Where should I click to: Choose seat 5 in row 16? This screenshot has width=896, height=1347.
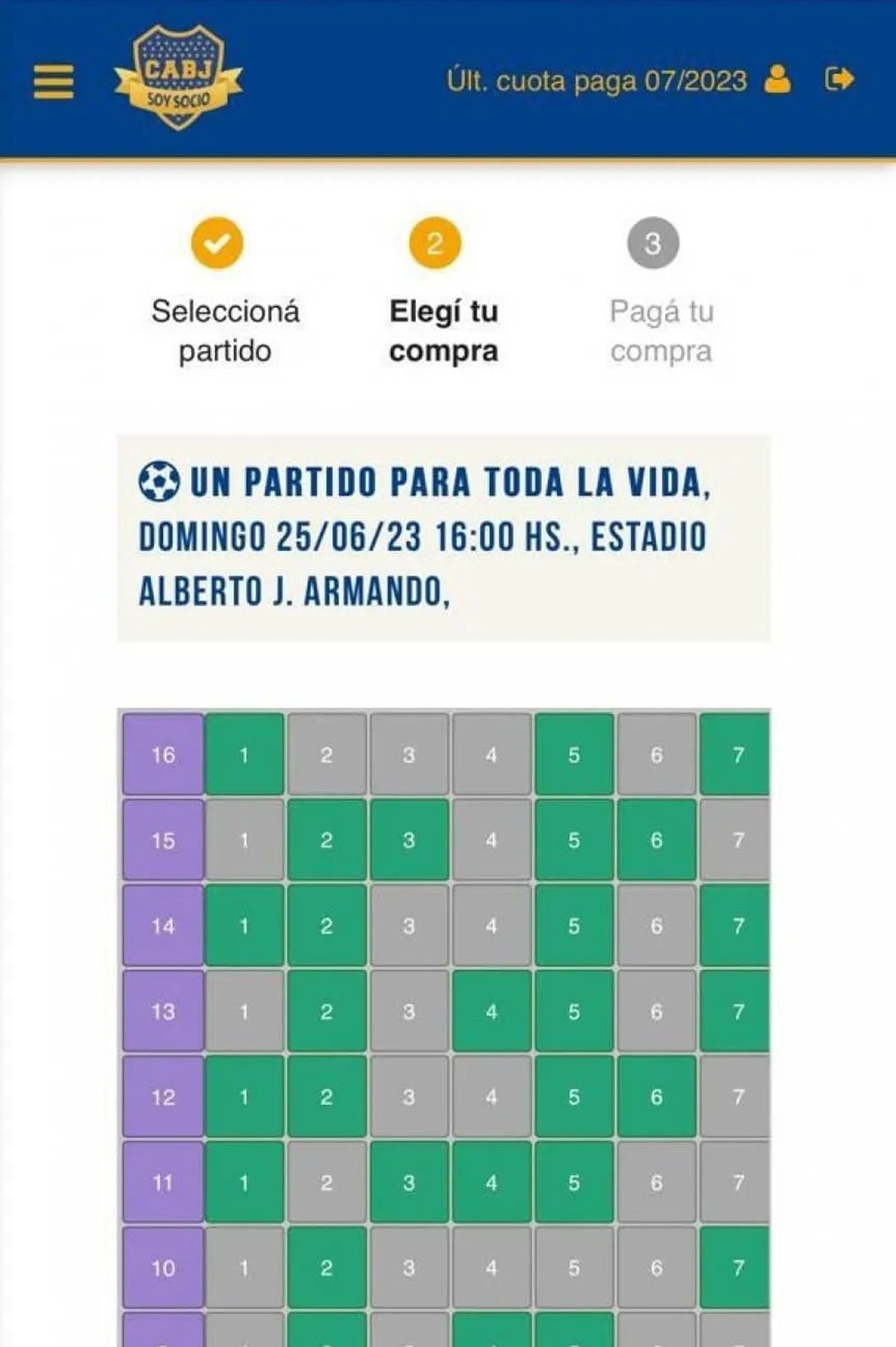(x=573, y=754)
